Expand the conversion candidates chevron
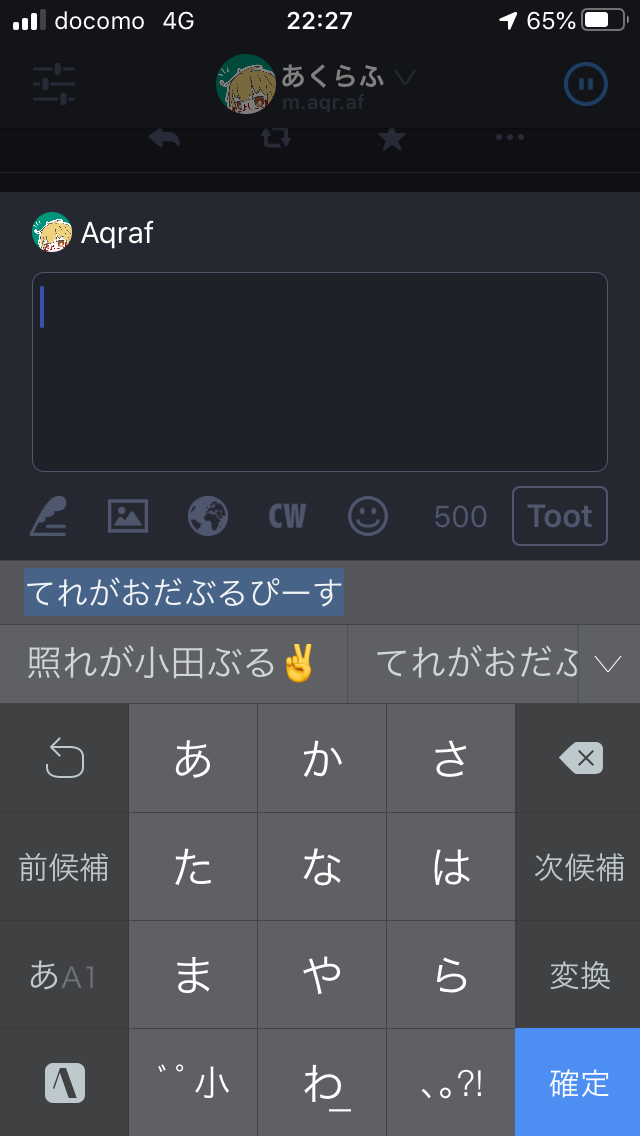 608,664
